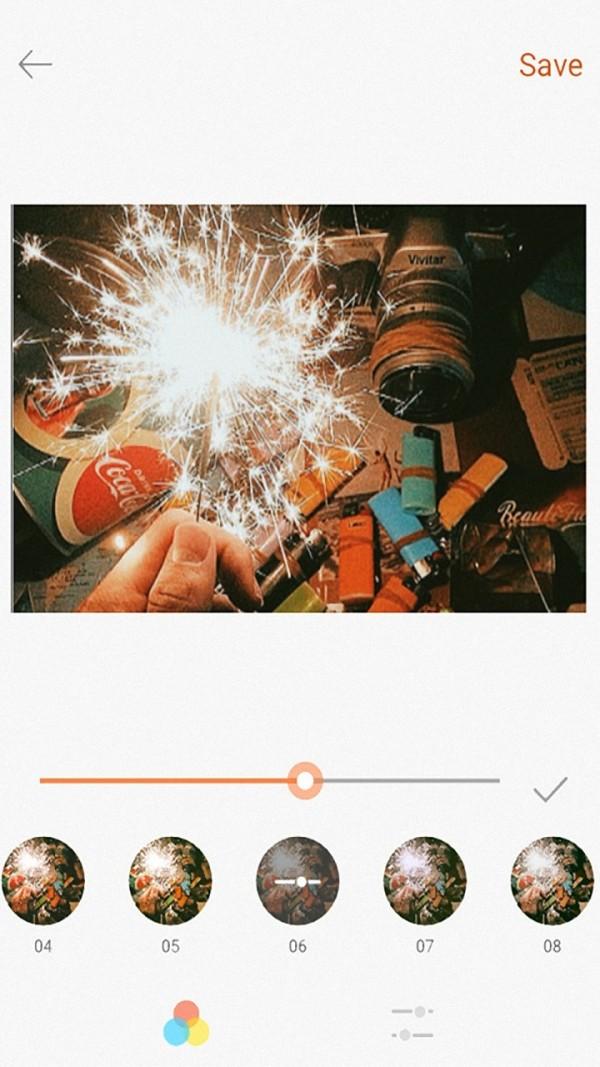600x1067 pixels.
Task: Pick filter 08
Action: [552, 881]
